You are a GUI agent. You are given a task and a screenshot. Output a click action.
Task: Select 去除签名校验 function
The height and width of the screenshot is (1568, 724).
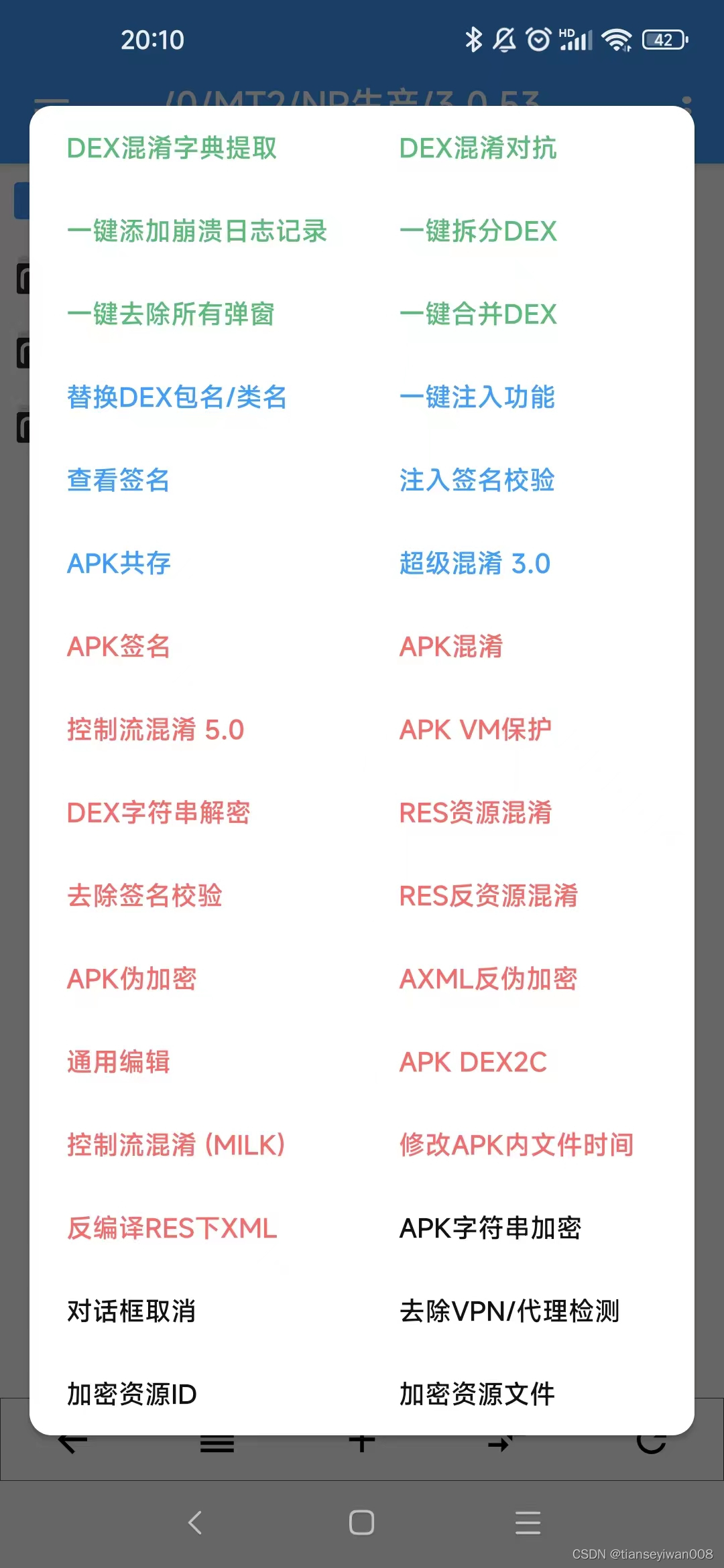(144, 896)
